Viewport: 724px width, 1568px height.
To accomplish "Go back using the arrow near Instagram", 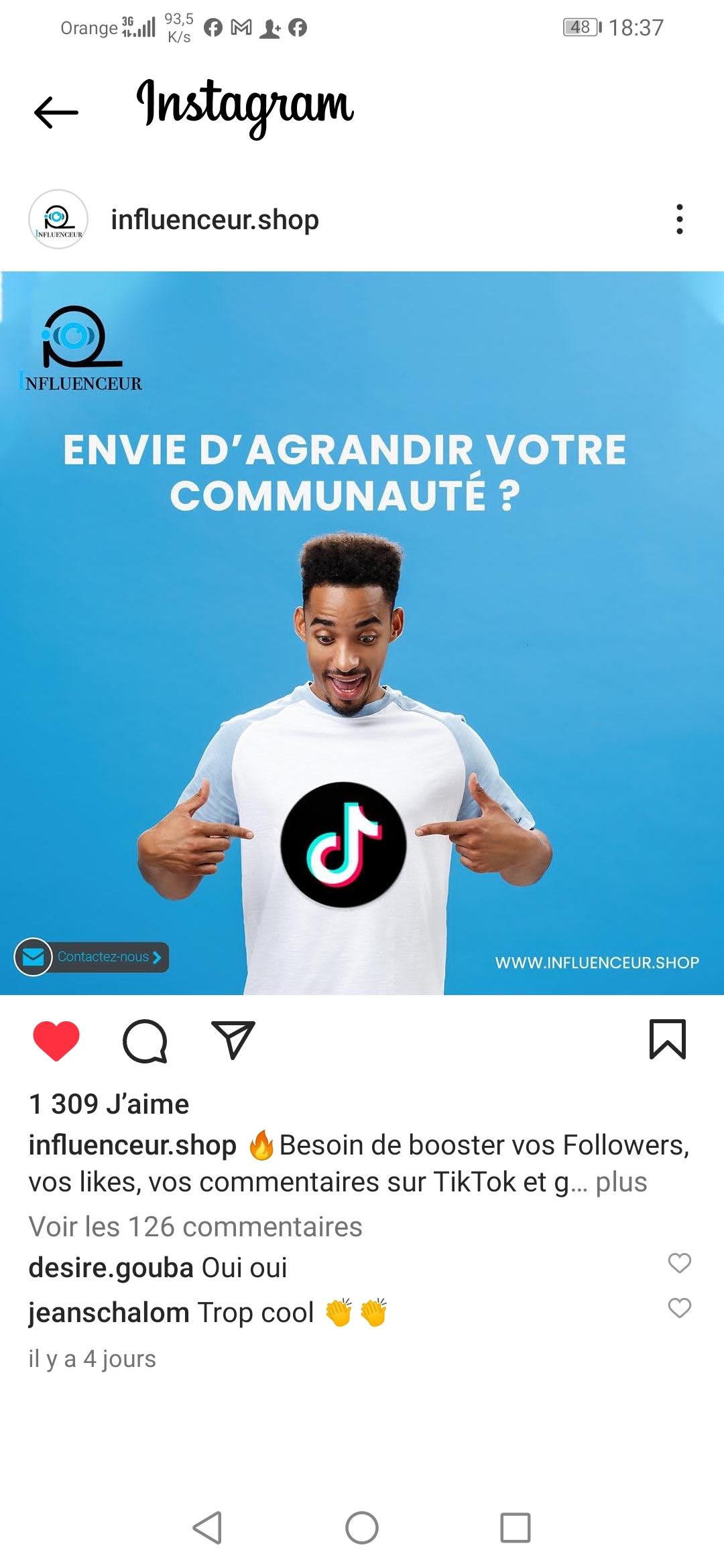I will click(56, 112).
